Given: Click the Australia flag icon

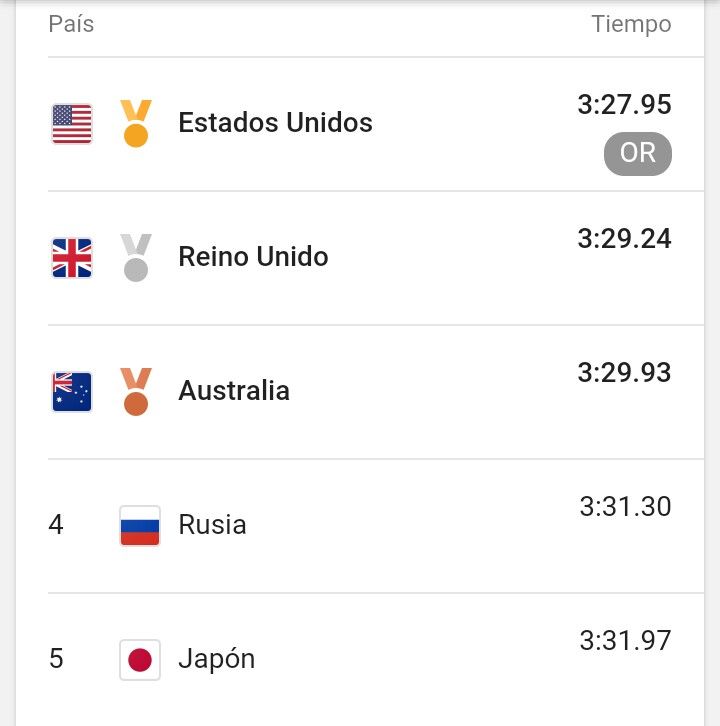Looking at the screenshot, I should 70,390.
